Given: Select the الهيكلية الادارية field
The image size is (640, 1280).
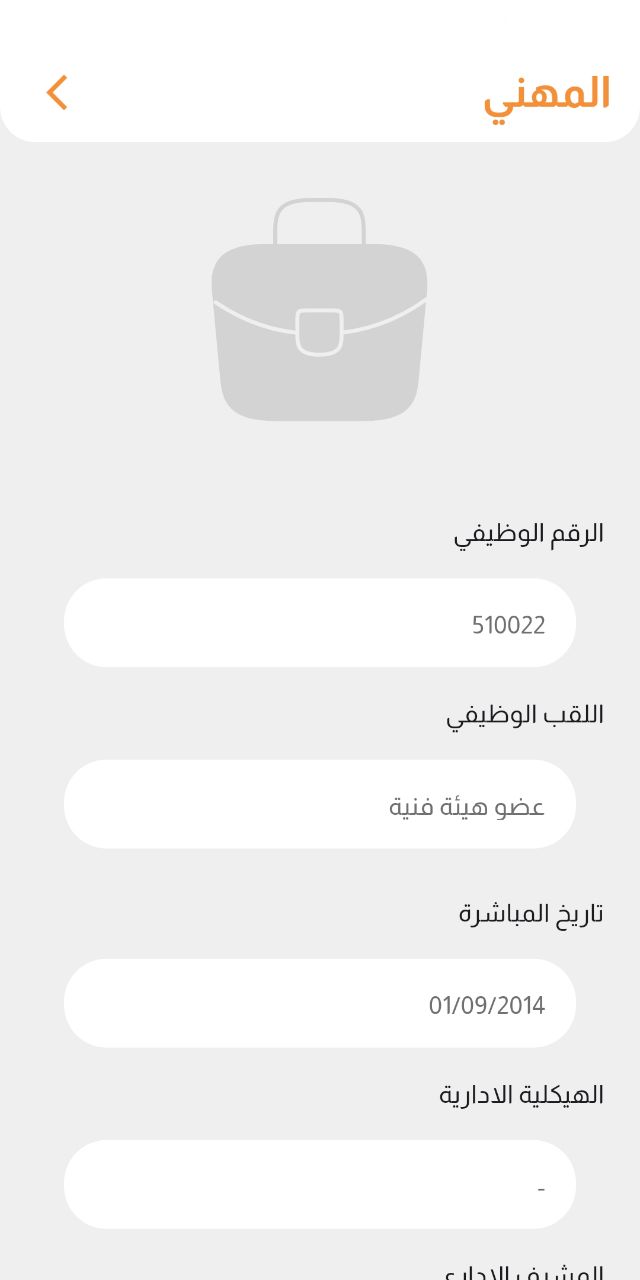Looking at the screenshot, I should [320, 1184].
